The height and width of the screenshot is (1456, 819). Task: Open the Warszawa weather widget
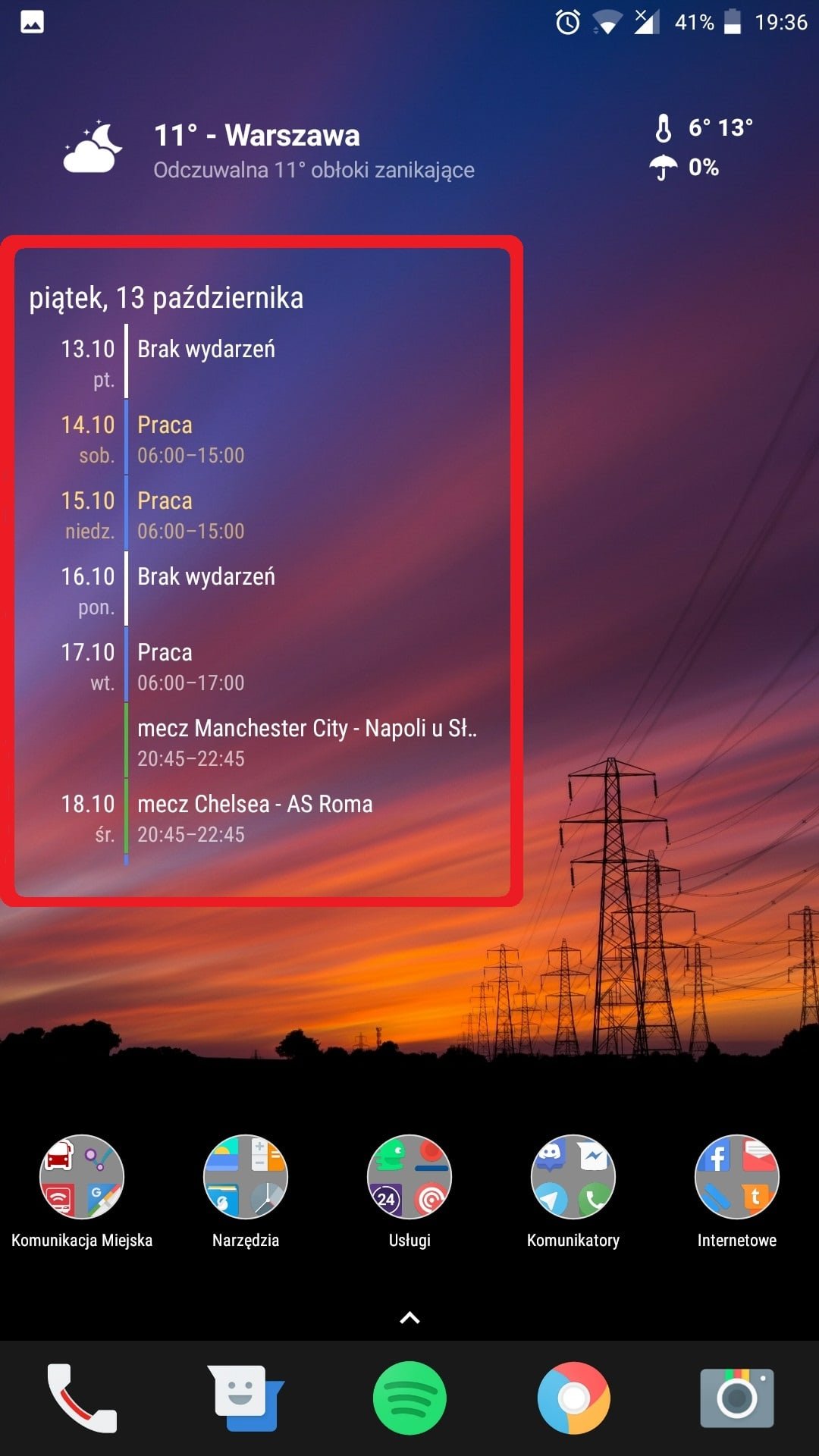click(409, 149)
